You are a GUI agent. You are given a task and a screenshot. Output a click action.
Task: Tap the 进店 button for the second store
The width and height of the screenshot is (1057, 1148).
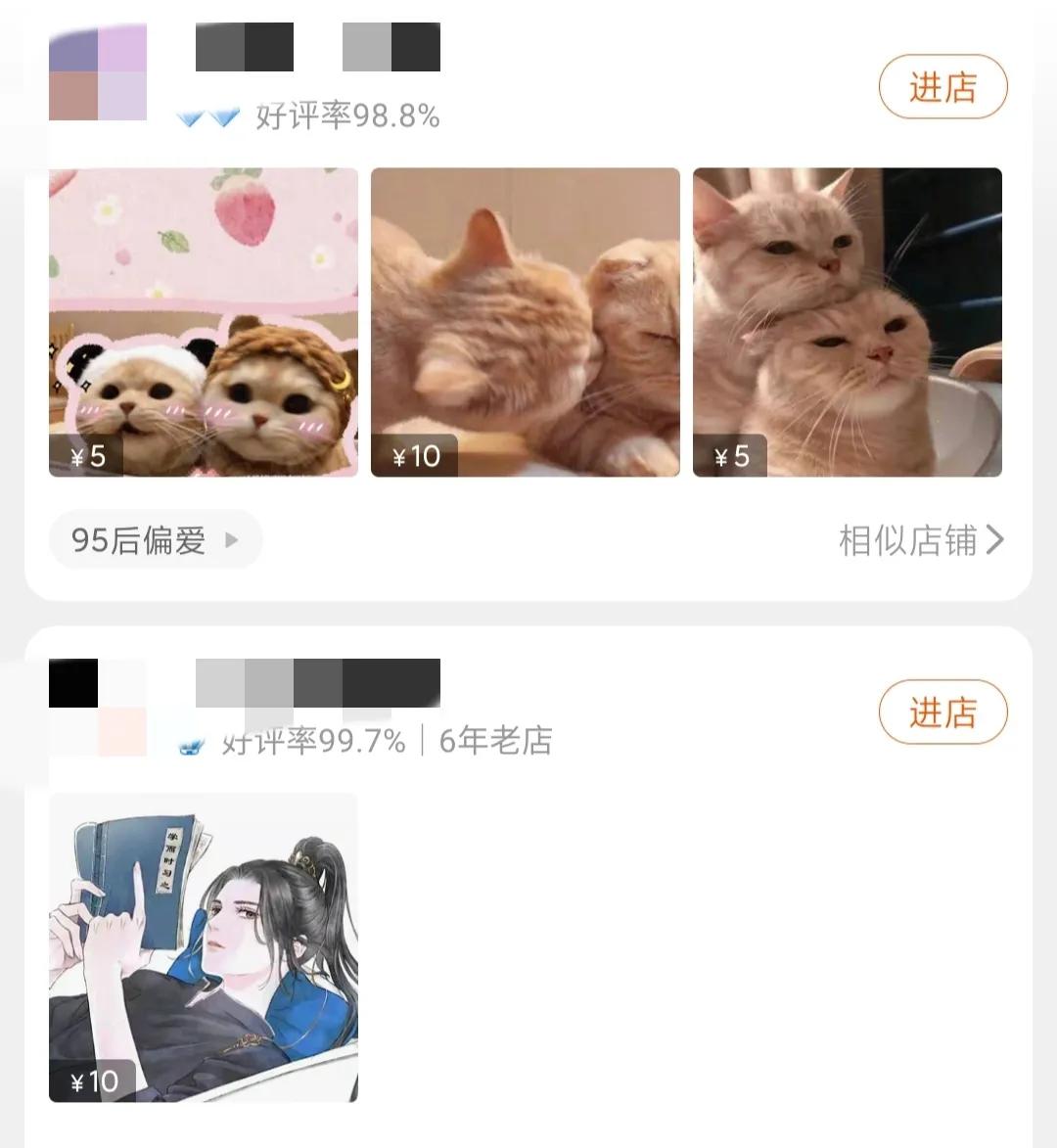(x=942, y=713)
